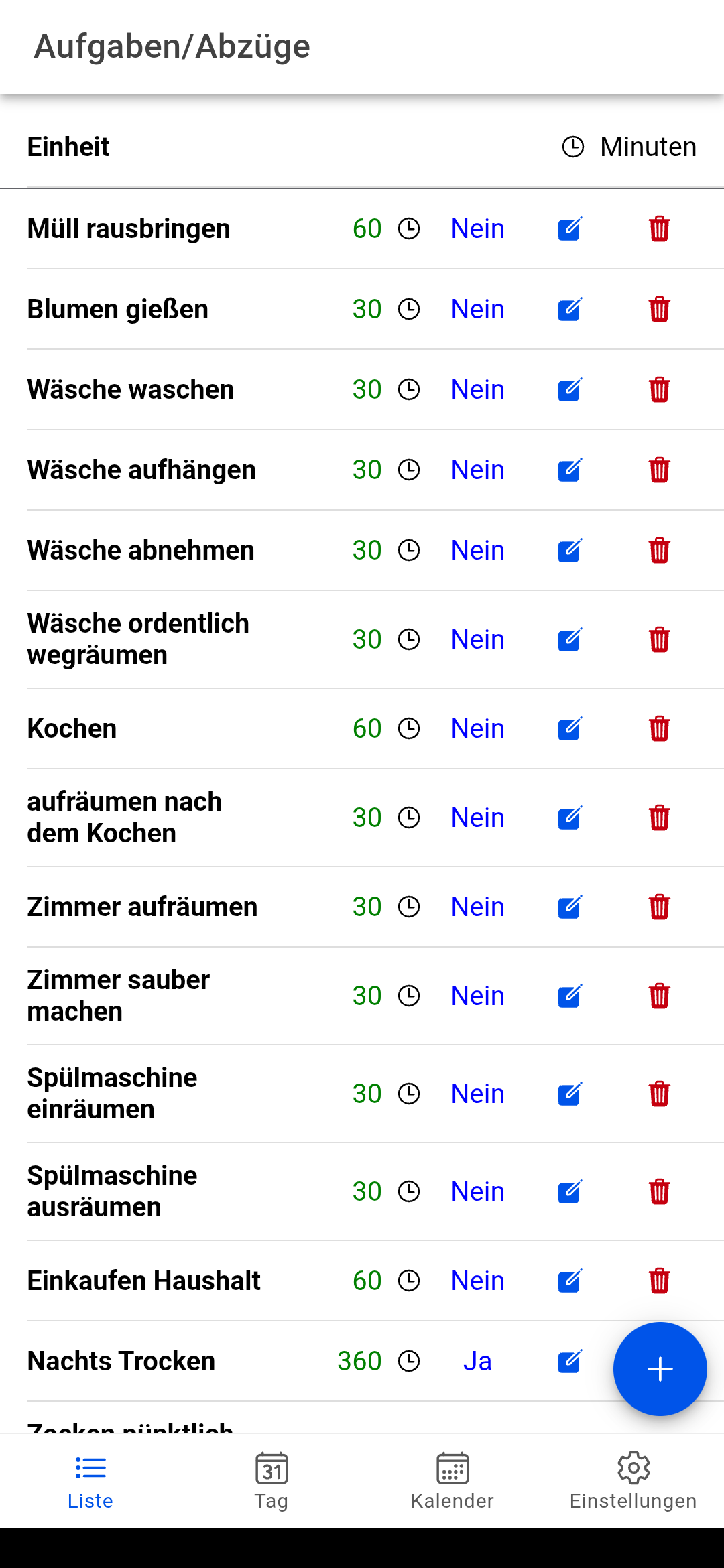This screenshot has height=1568, width=724.
Task: Change the Einheit unit setting
Action: (629, 147)
